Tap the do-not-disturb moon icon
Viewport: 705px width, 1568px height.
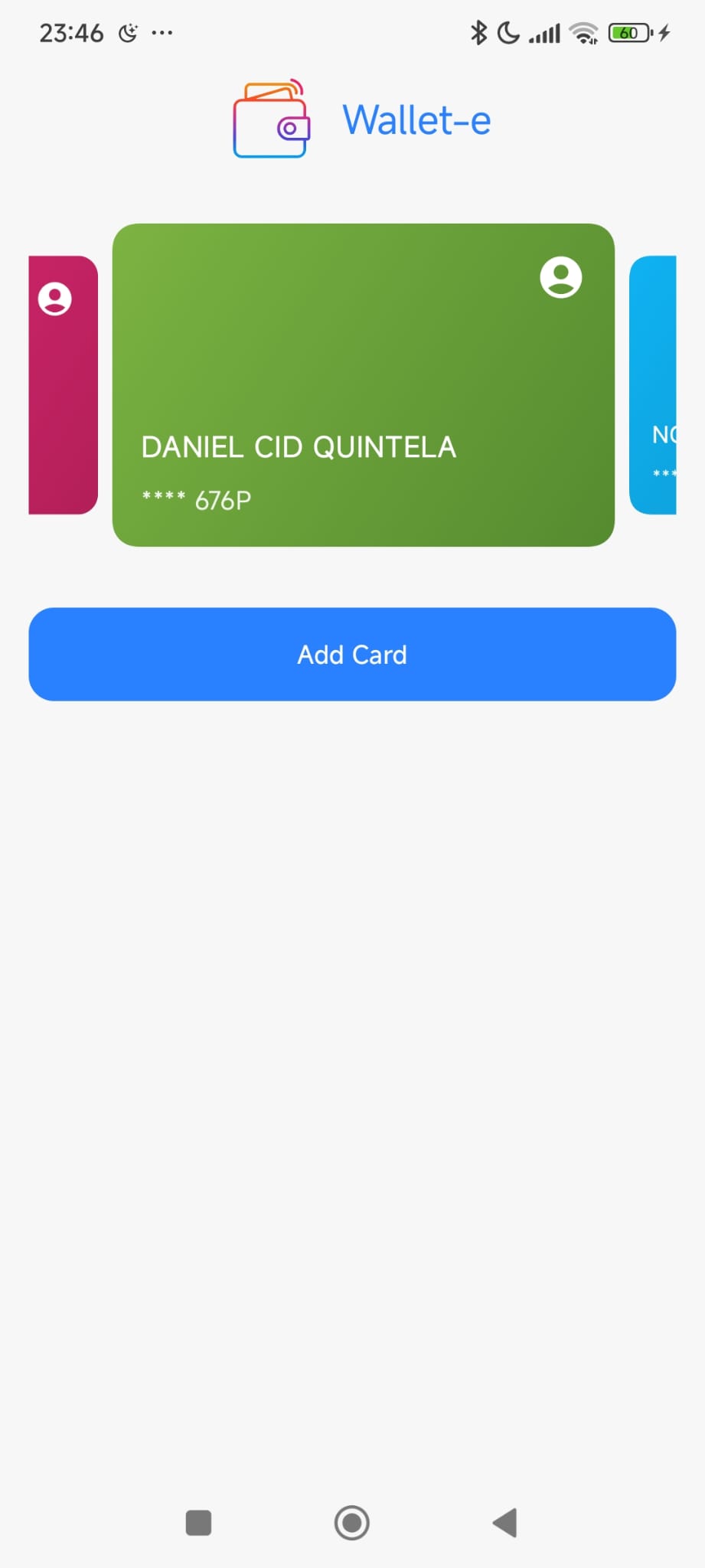[x=508, y=32]
